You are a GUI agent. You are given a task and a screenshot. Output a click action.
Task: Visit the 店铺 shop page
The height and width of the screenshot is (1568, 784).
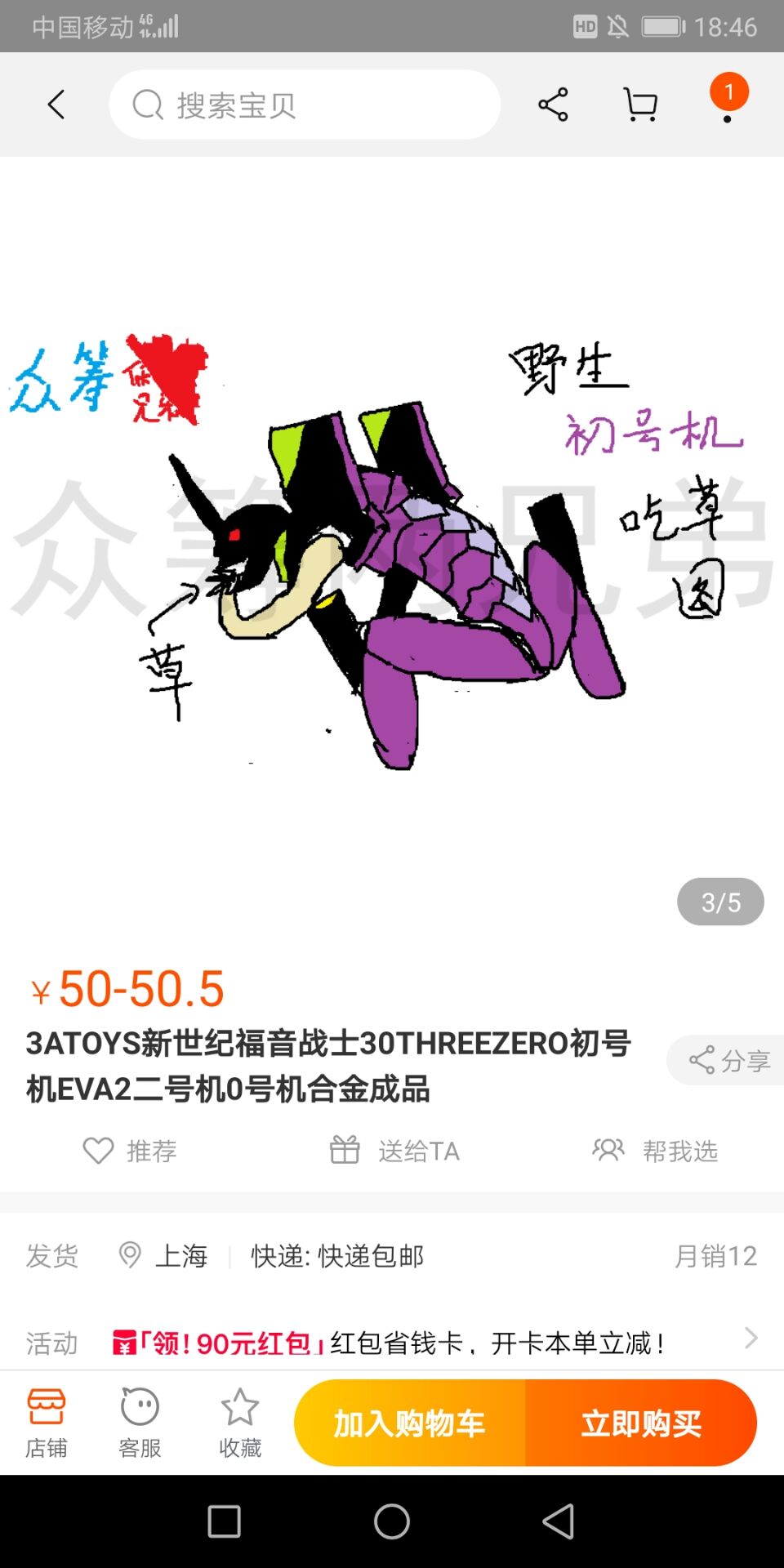click(x=47, y=1423)
